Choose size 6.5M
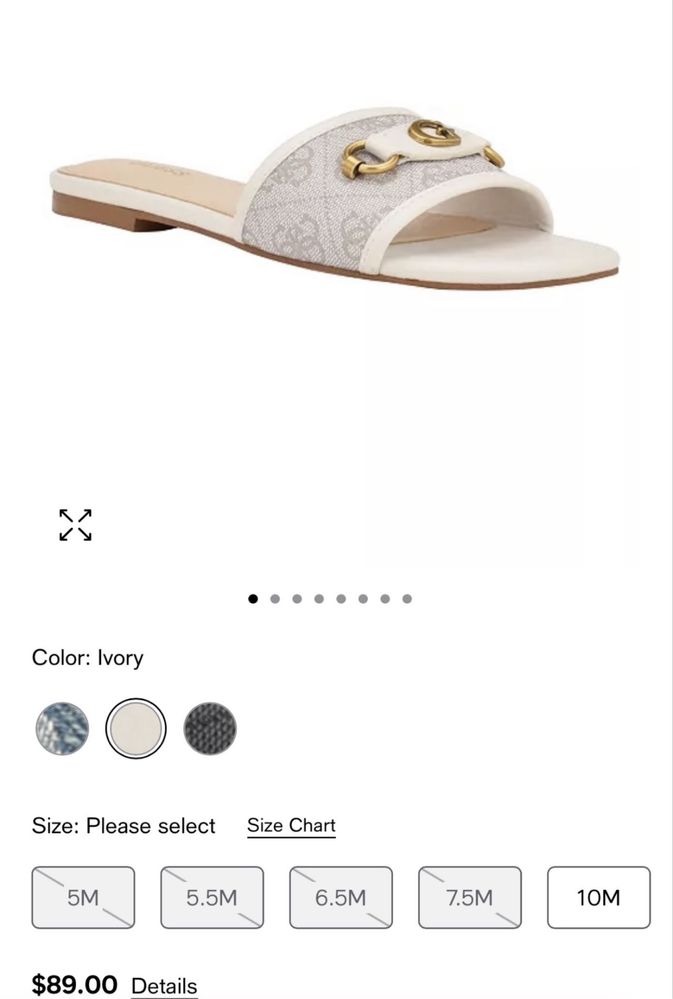The width and height of the screenshot is (673, 999). tap(341, 897)
